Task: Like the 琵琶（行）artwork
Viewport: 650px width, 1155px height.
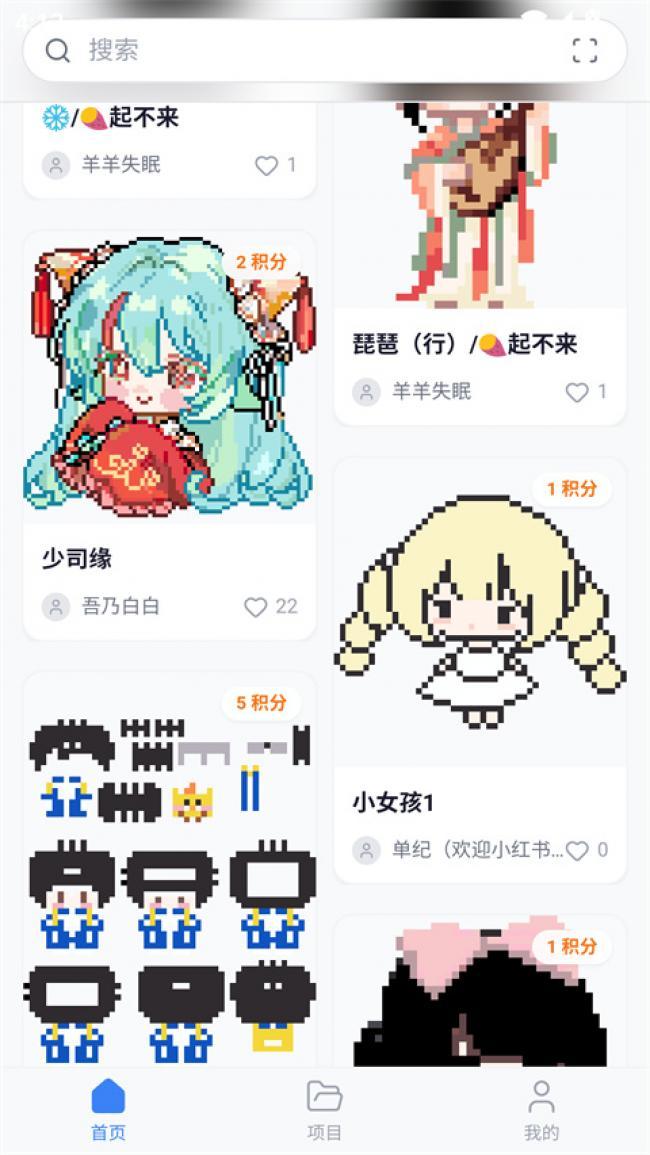Action: coord(577,392)
